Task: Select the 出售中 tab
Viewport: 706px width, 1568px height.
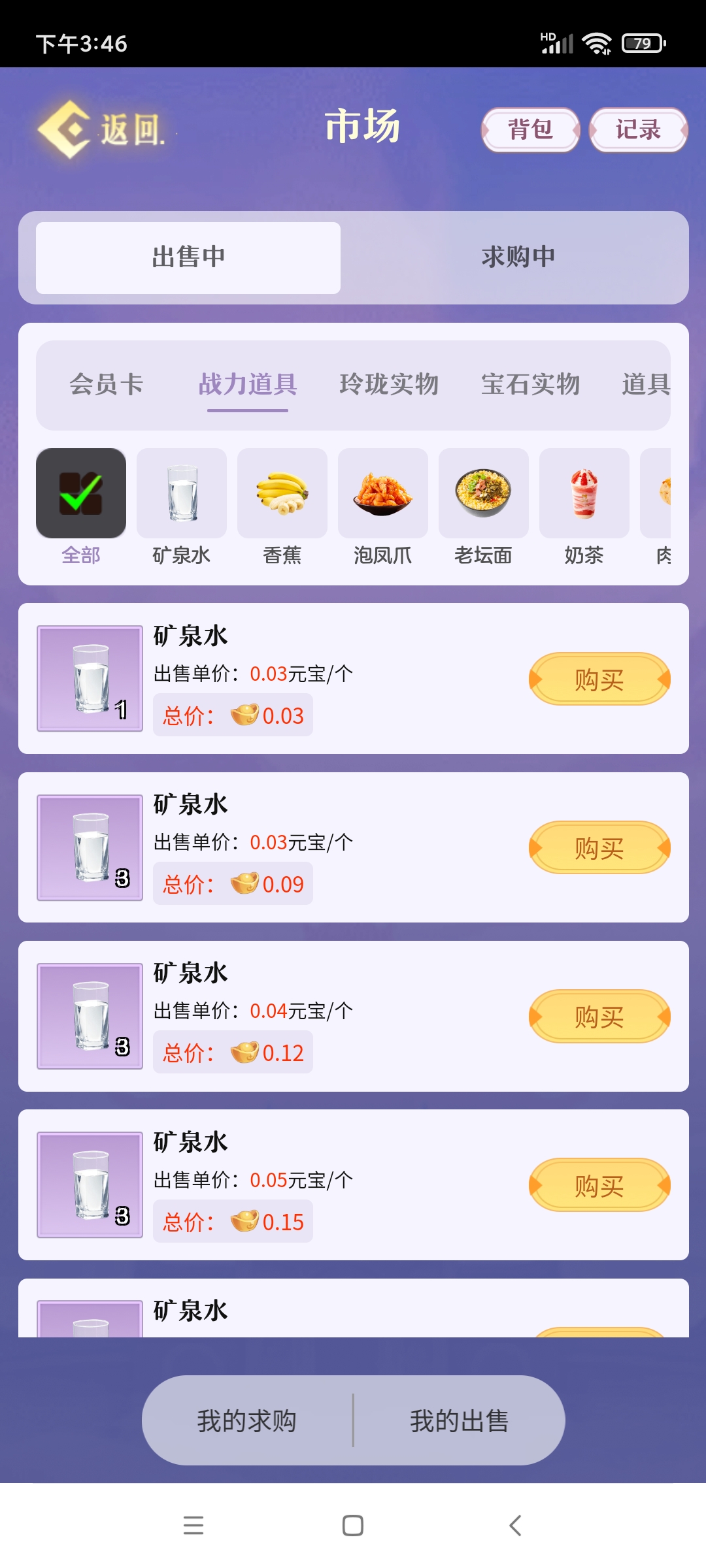Action: click(x=188, y=257)
